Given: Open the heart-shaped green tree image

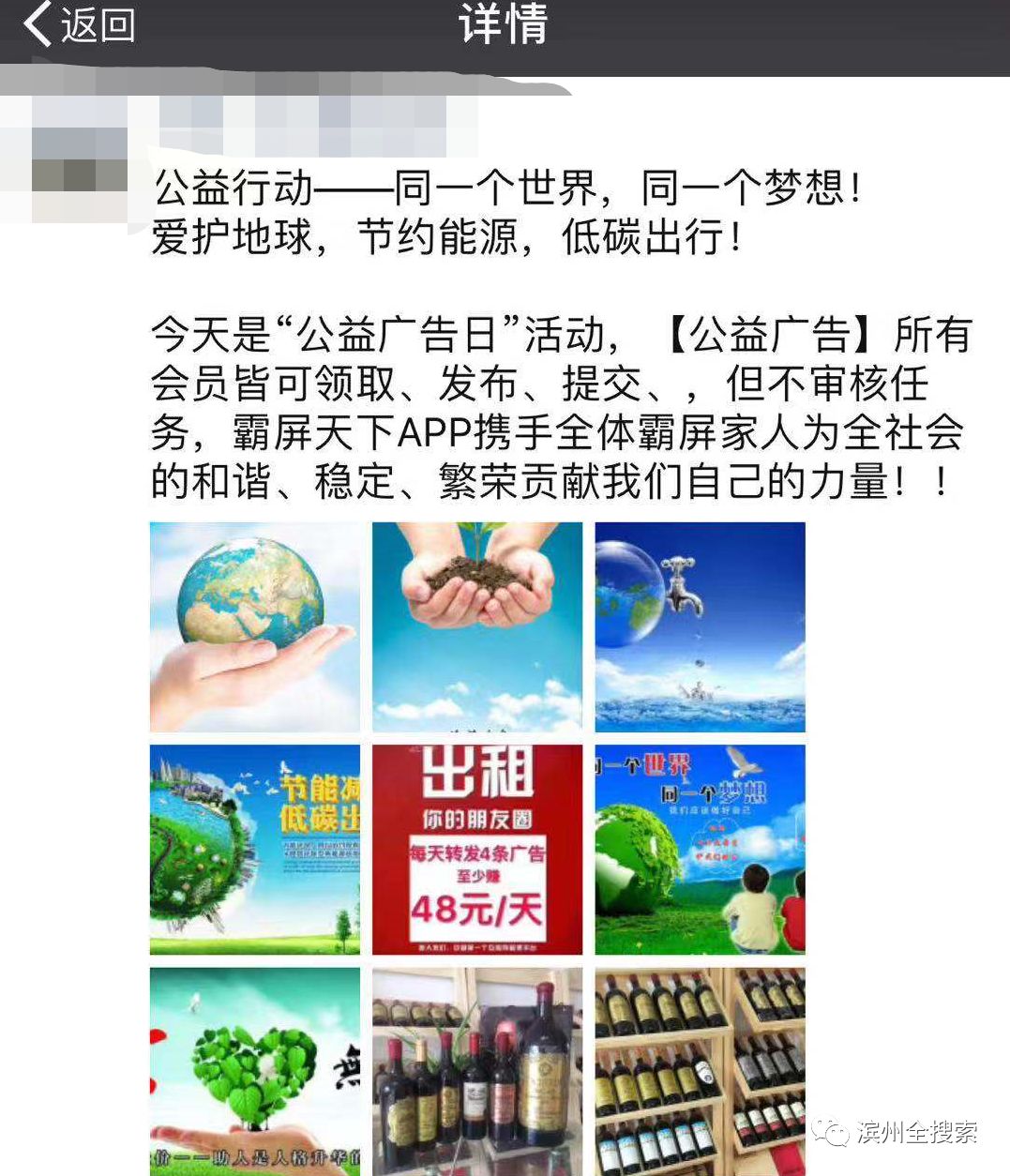Looking at the screenshot, I should [x=253, y=1069].
